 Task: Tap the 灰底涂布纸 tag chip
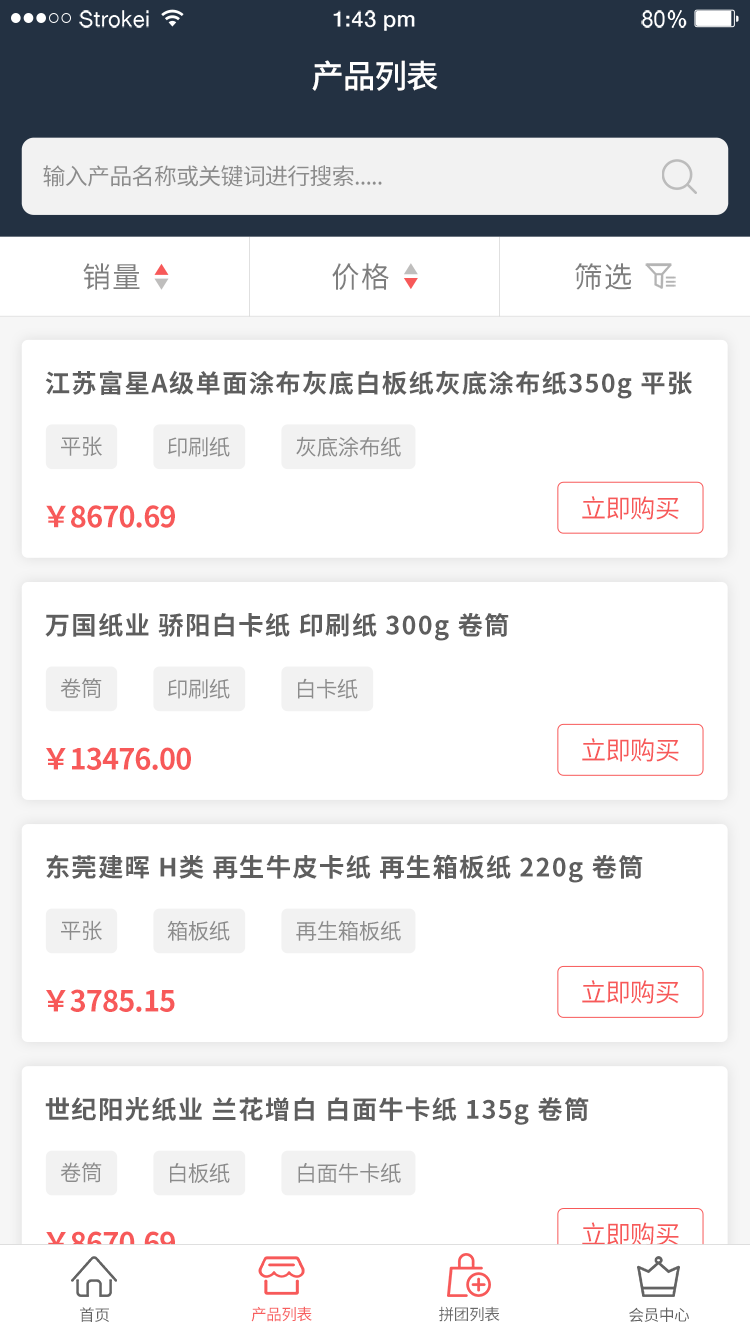pyautogui.click(x=348, y=447)
